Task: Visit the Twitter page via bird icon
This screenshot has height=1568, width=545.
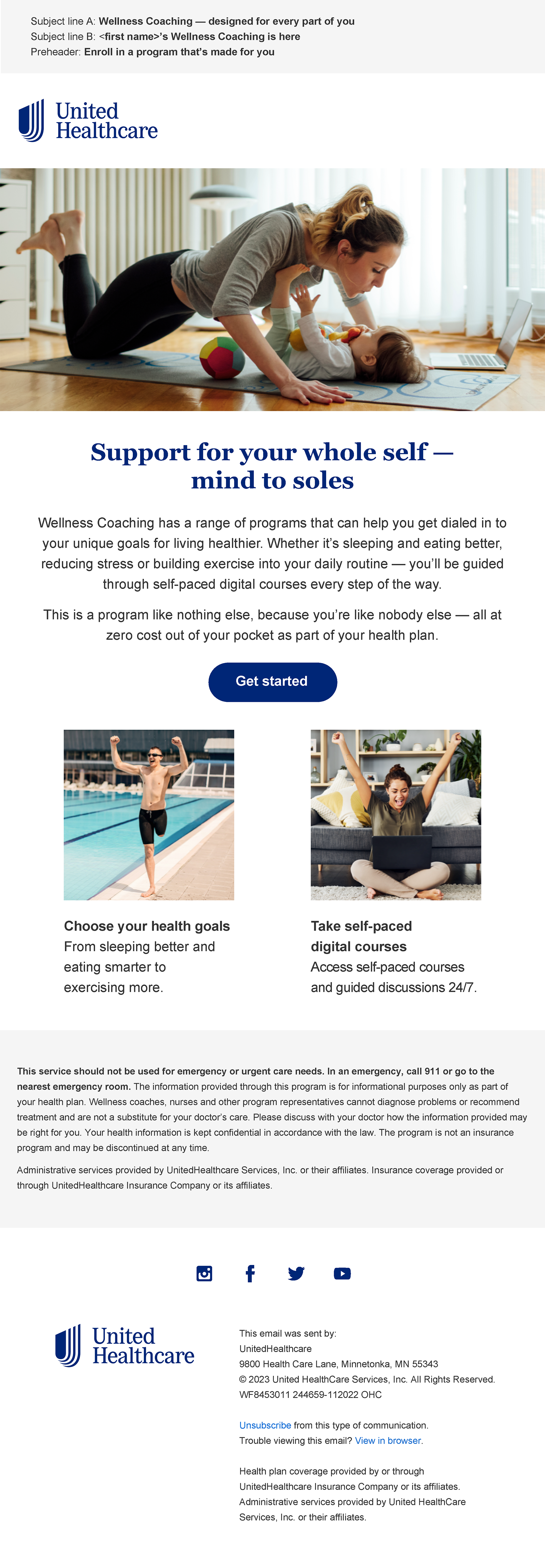Action: pos(296,1273)
